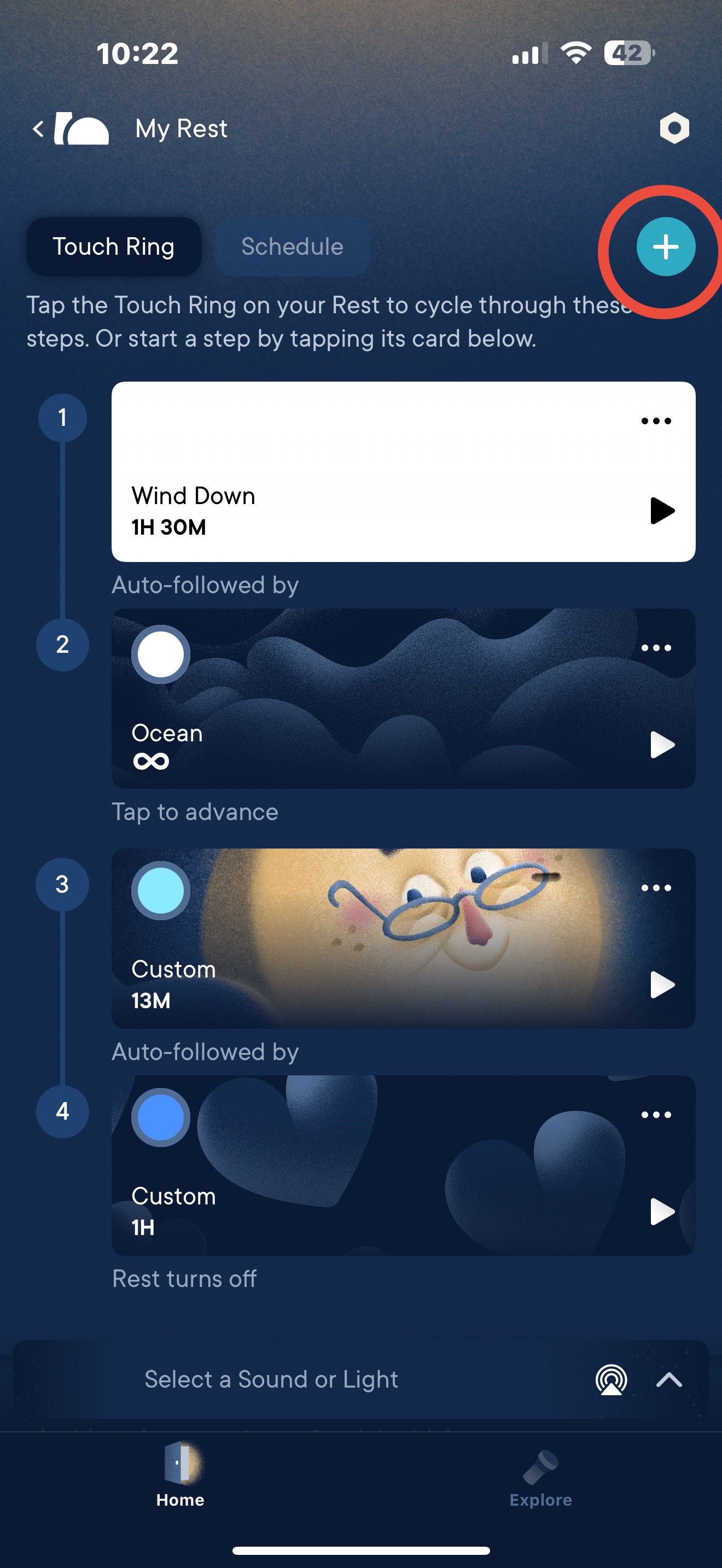Open options for Custom 13M step
722x1568 pixels.
pos(656,888)
